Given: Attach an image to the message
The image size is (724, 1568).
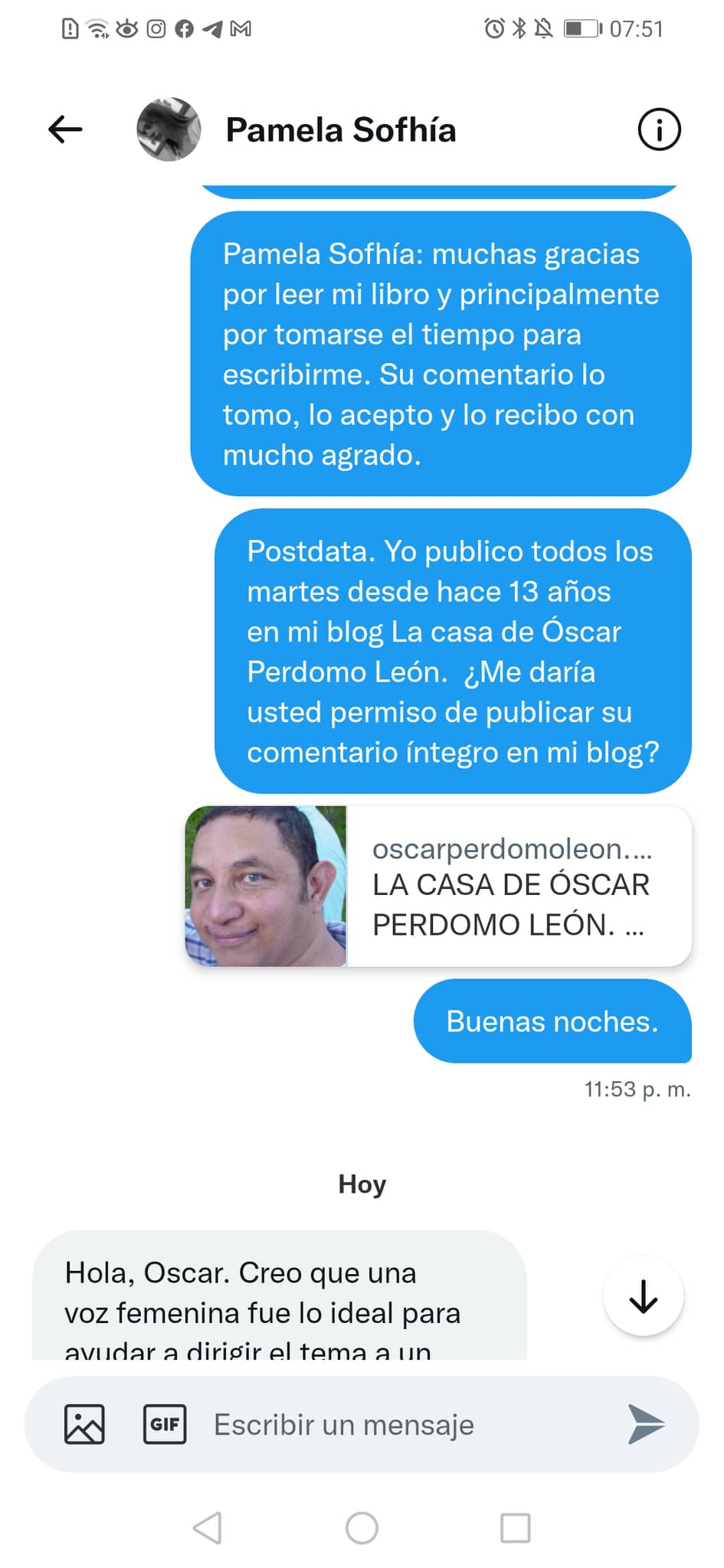Looking at the screenshot, I should 84,1424.
